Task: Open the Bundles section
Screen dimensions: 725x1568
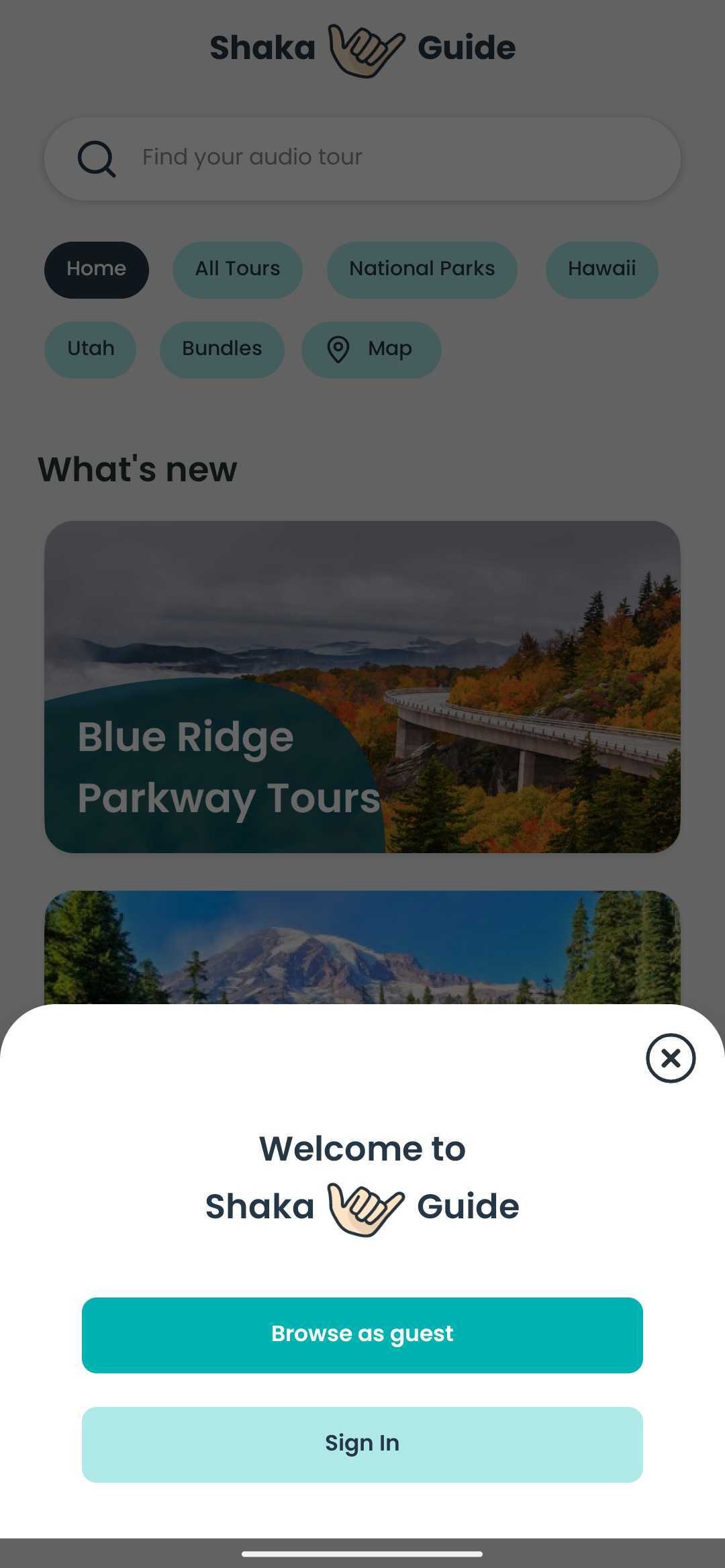Action: click(222, 349)
